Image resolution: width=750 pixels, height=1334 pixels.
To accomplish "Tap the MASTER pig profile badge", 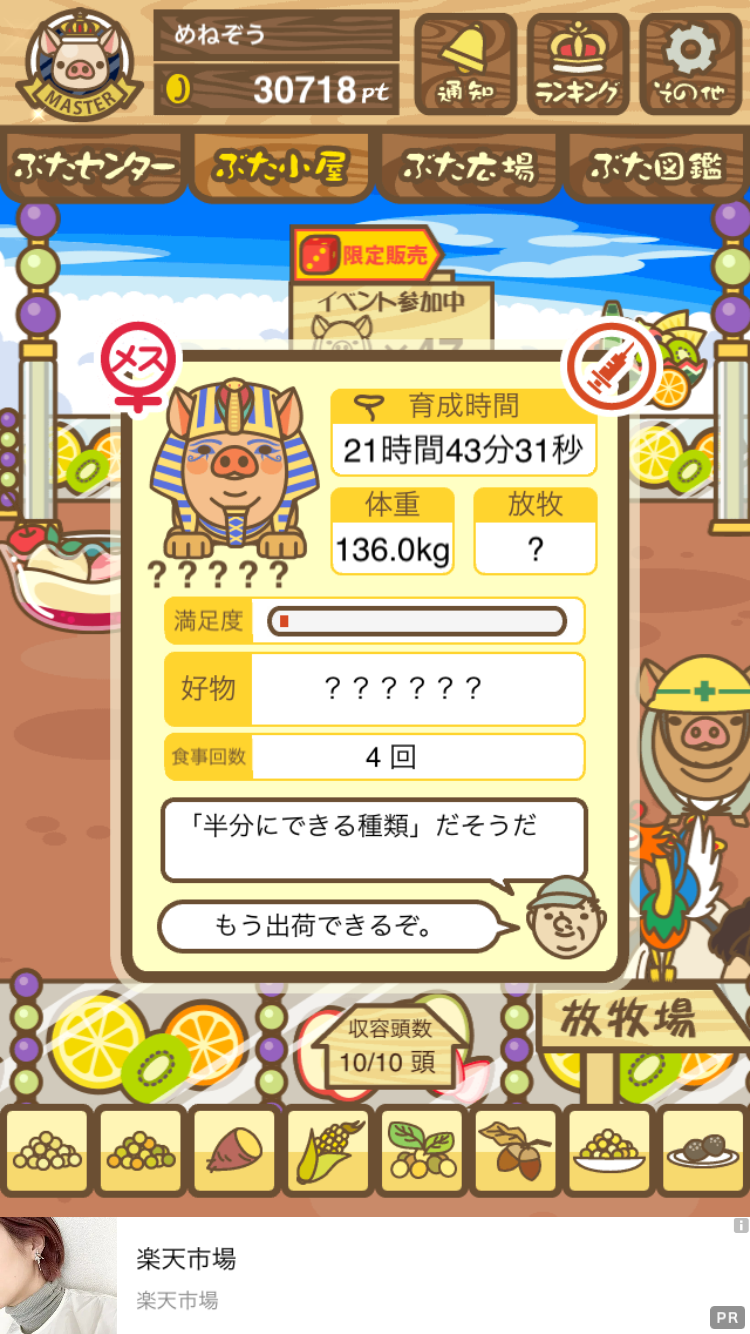I will pyautogui.click(x=75, y=65).
